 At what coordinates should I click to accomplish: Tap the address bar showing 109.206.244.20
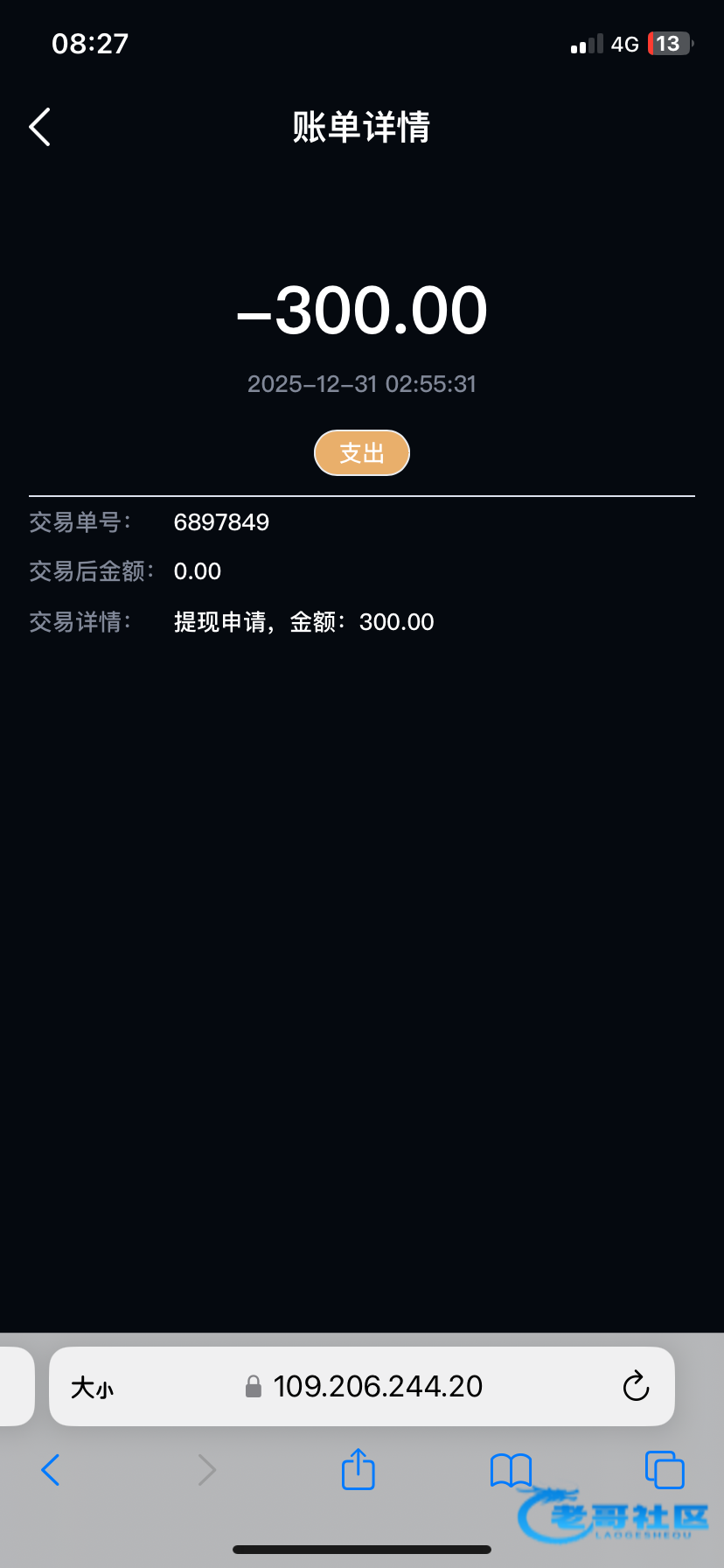[x=376, y=1387]
